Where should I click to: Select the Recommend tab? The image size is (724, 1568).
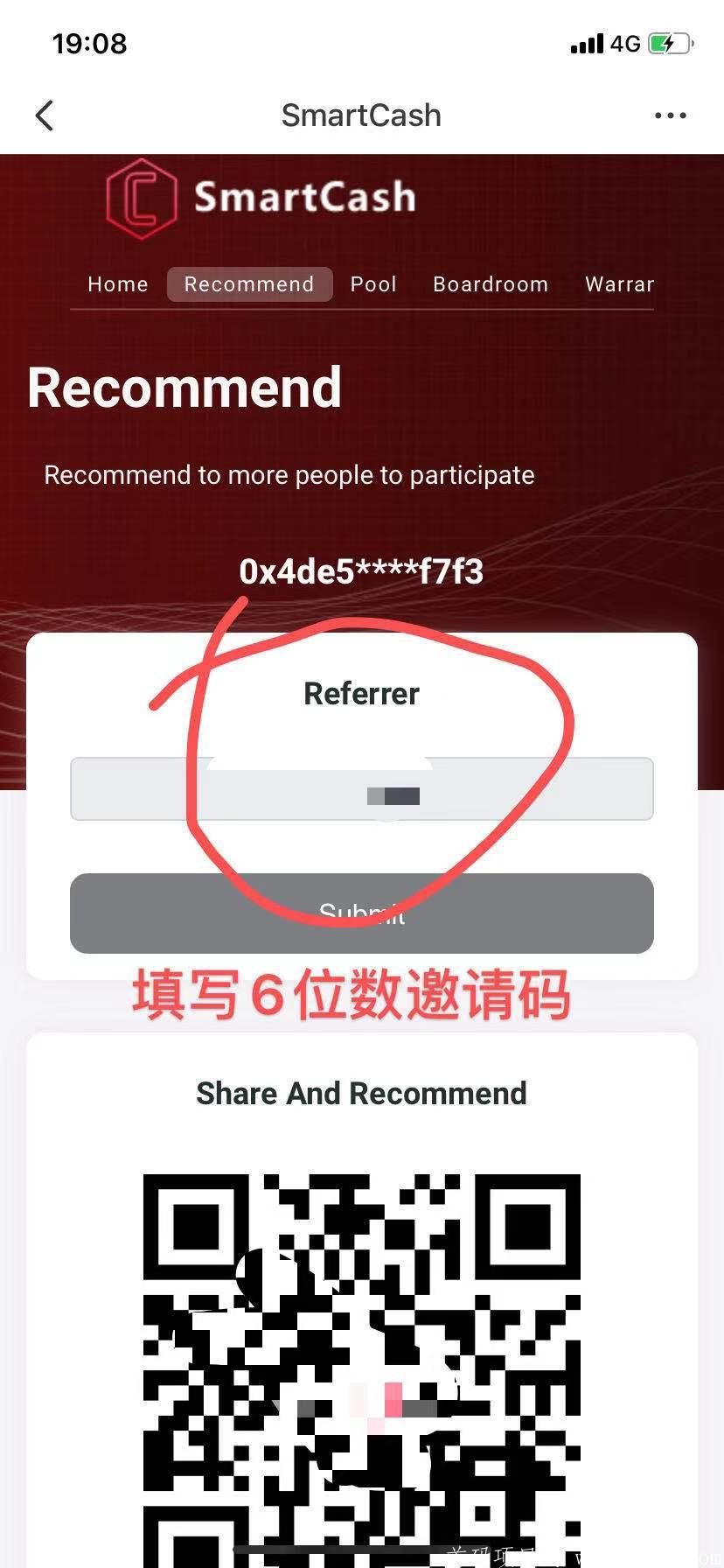249,284
